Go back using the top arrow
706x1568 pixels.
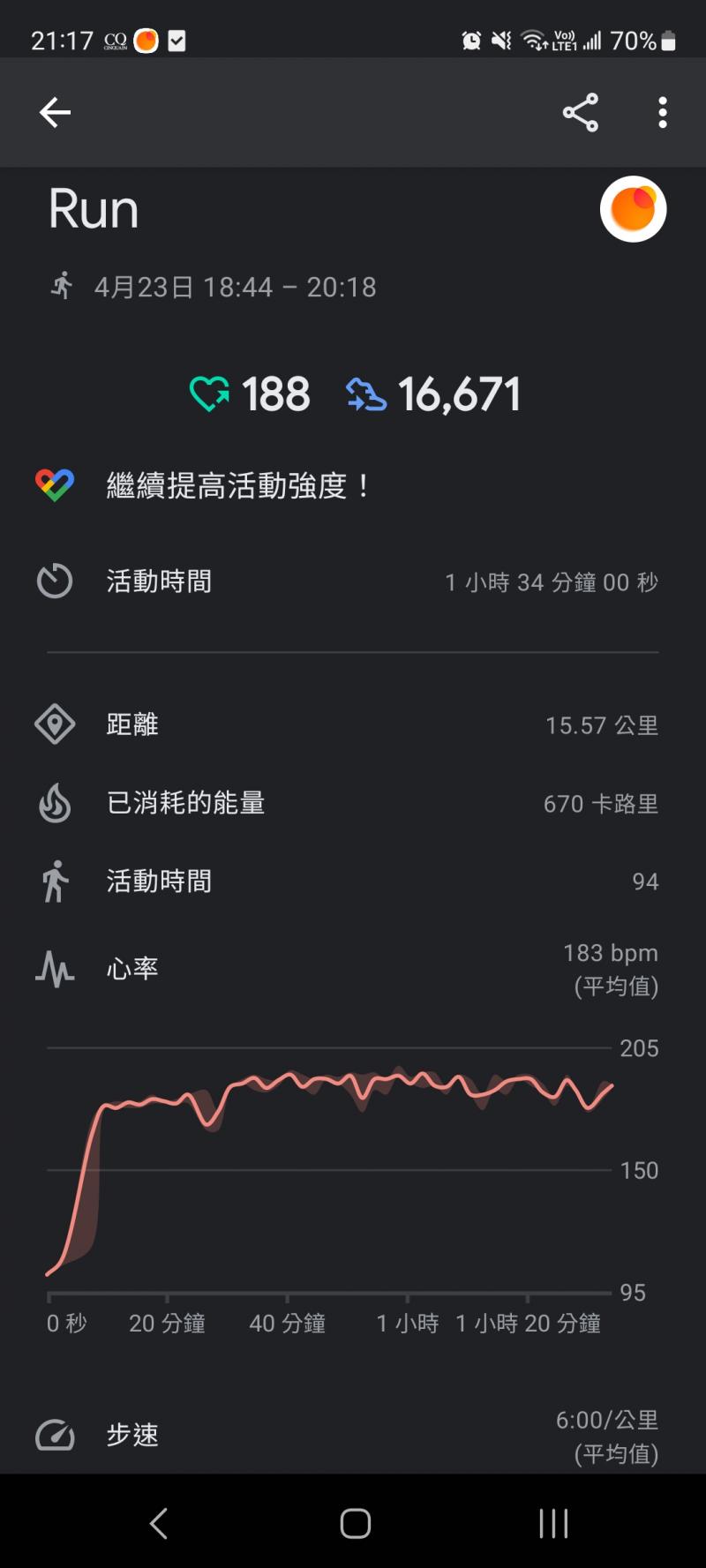(x=55, y=113)
